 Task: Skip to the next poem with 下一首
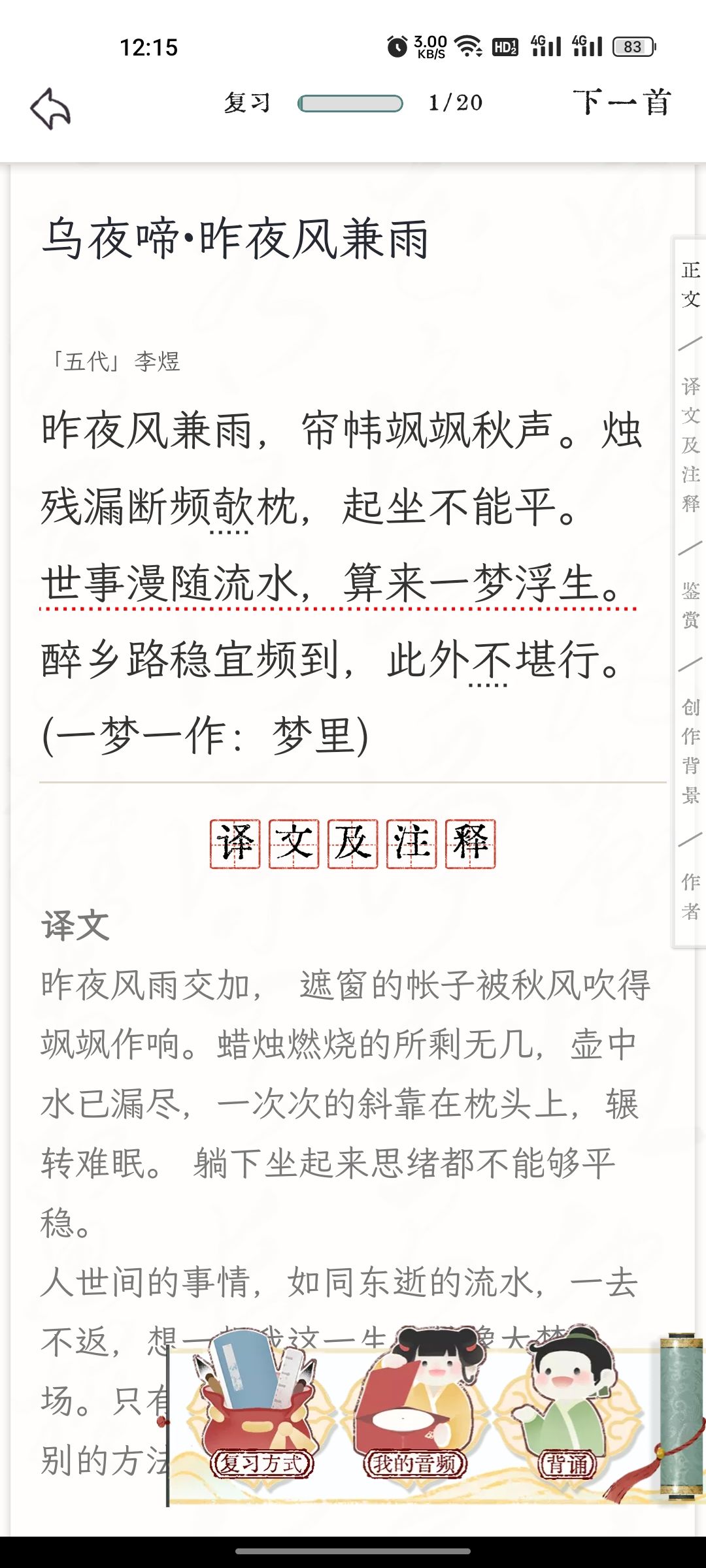(622, 103)
